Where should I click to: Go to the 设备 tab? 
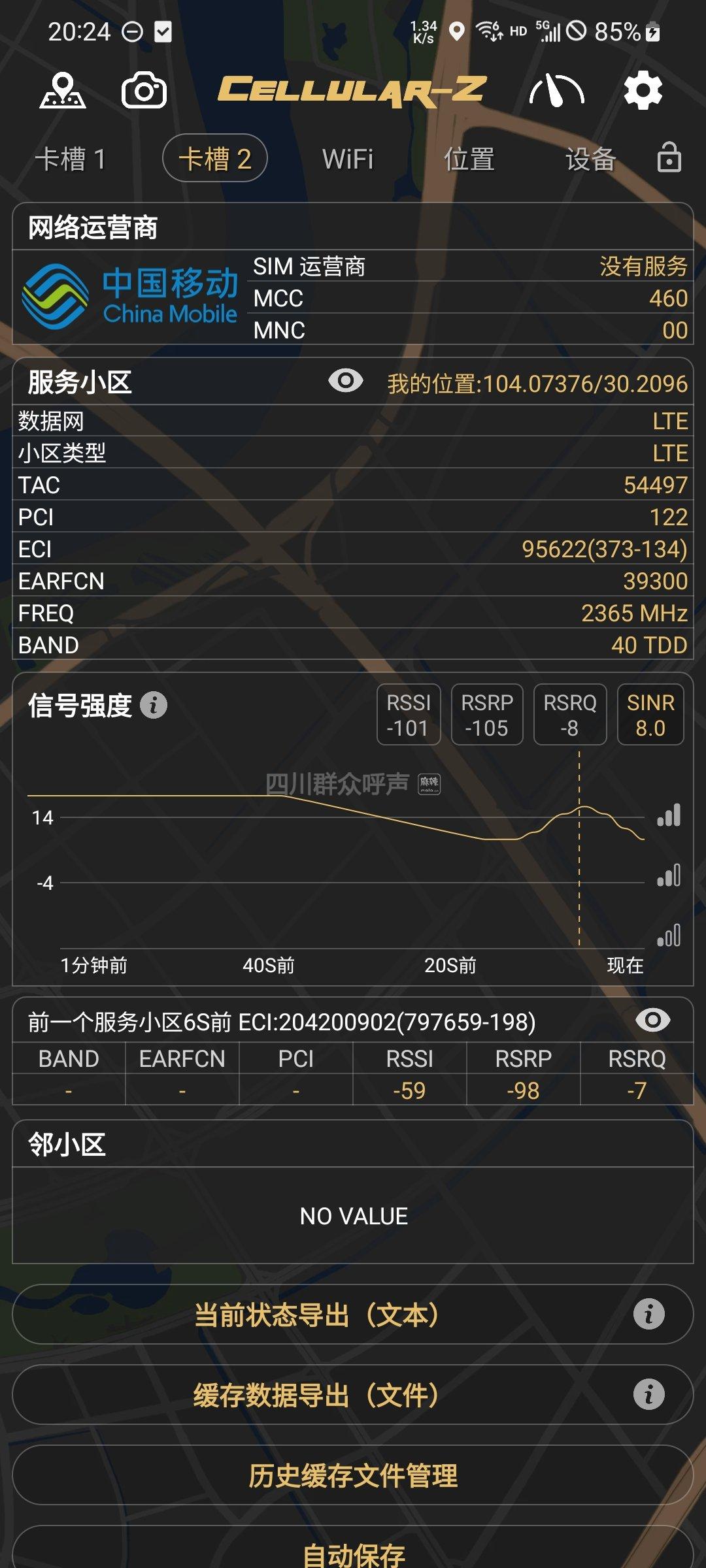tap(590, 159)
